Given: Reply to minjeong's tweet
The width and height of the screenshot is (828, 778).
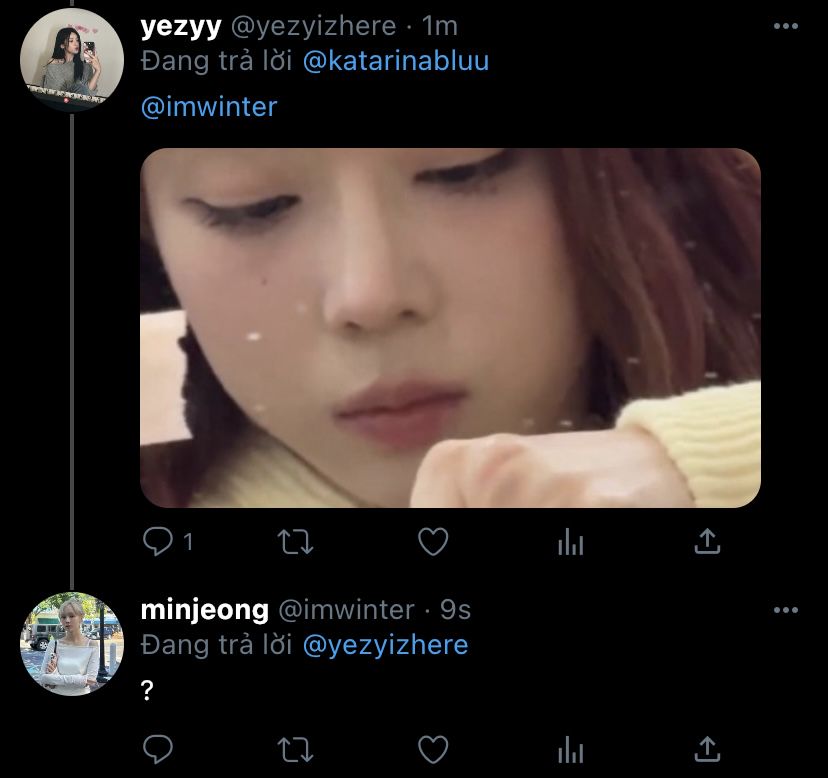Looking at the screenshot, I should coord(159,749).
